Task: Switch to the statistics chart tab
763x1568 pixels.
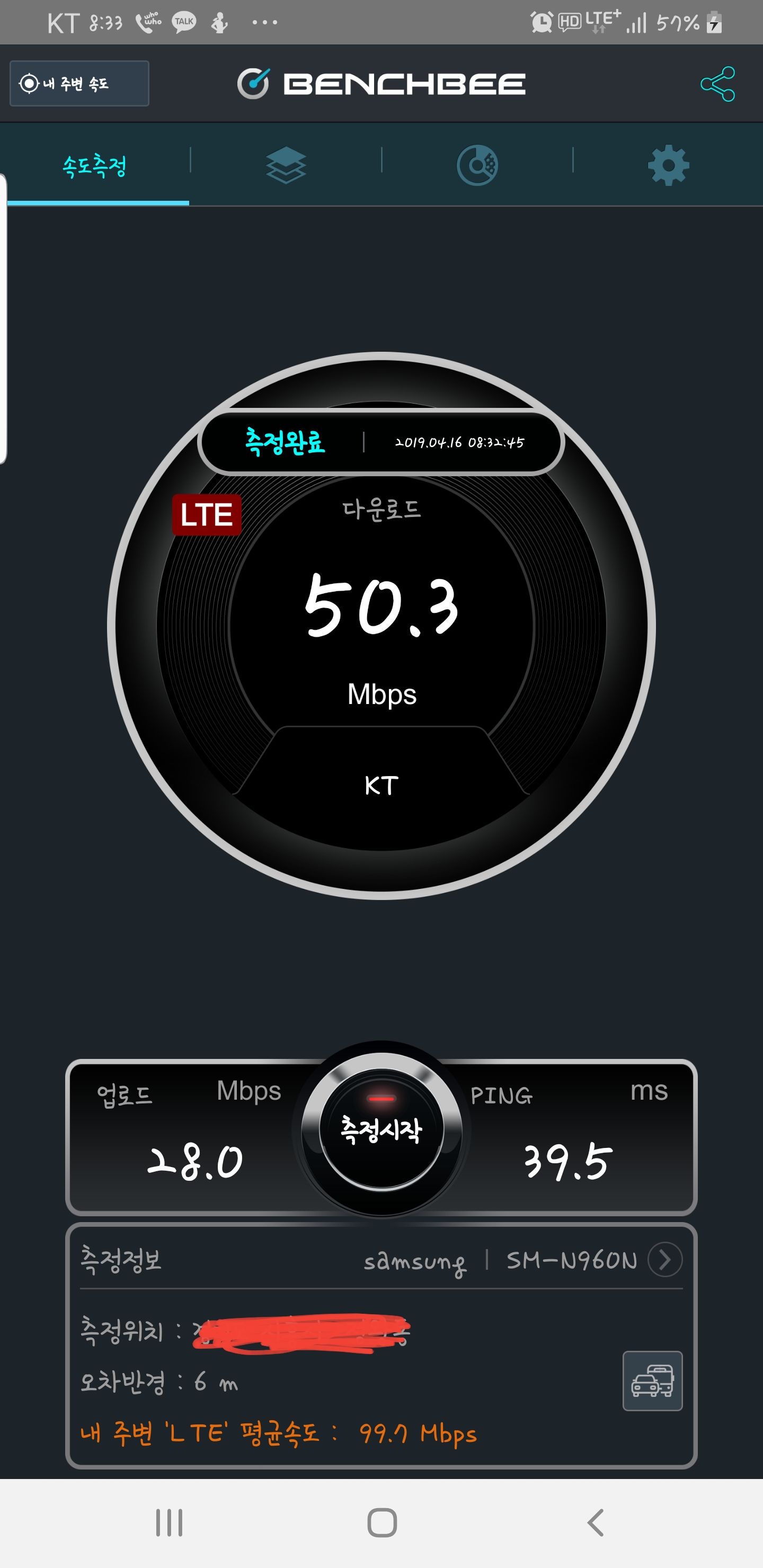Action: [477, 165]
